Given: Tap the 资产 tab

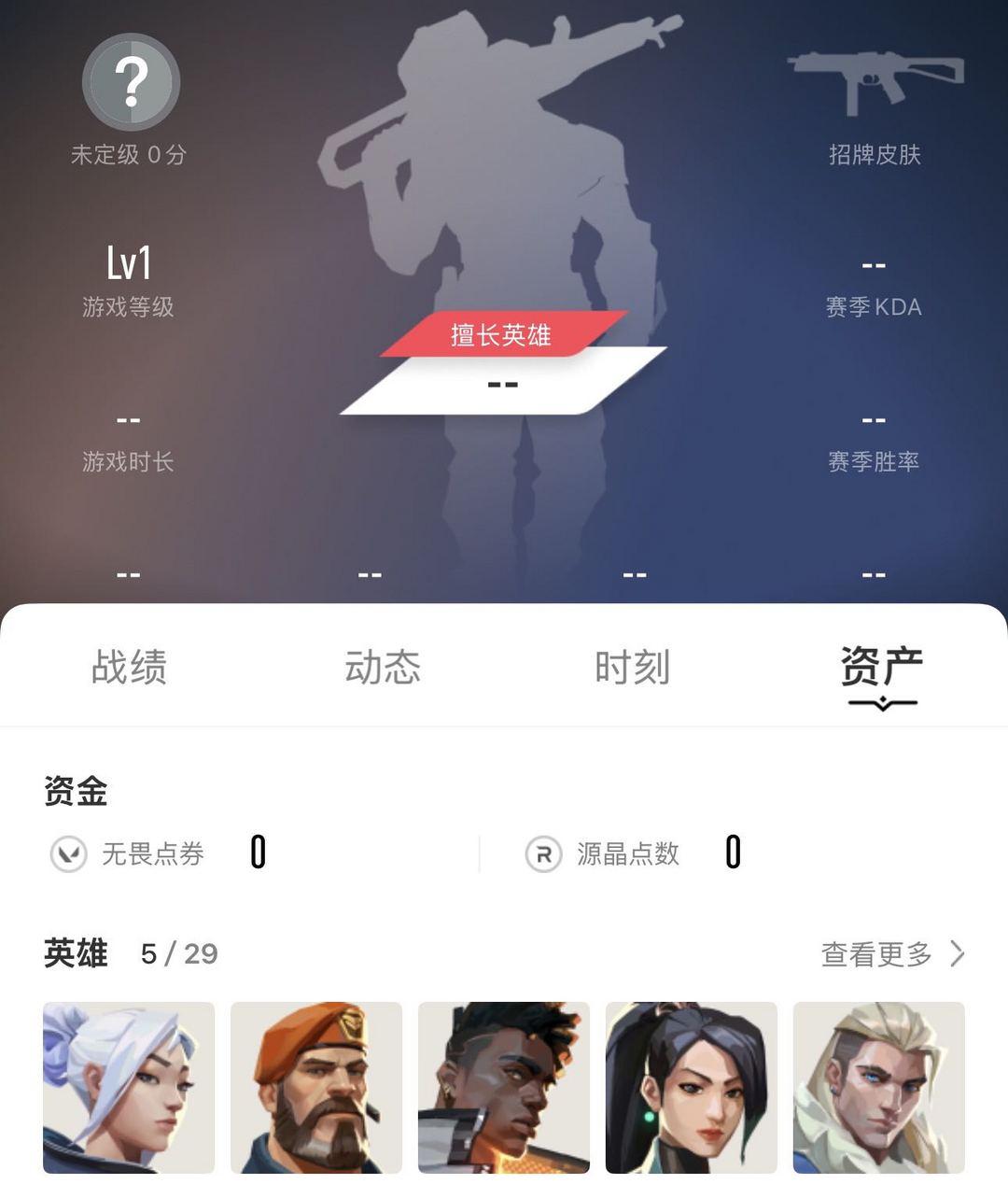Looking at the screenshot, I should 882,668.
